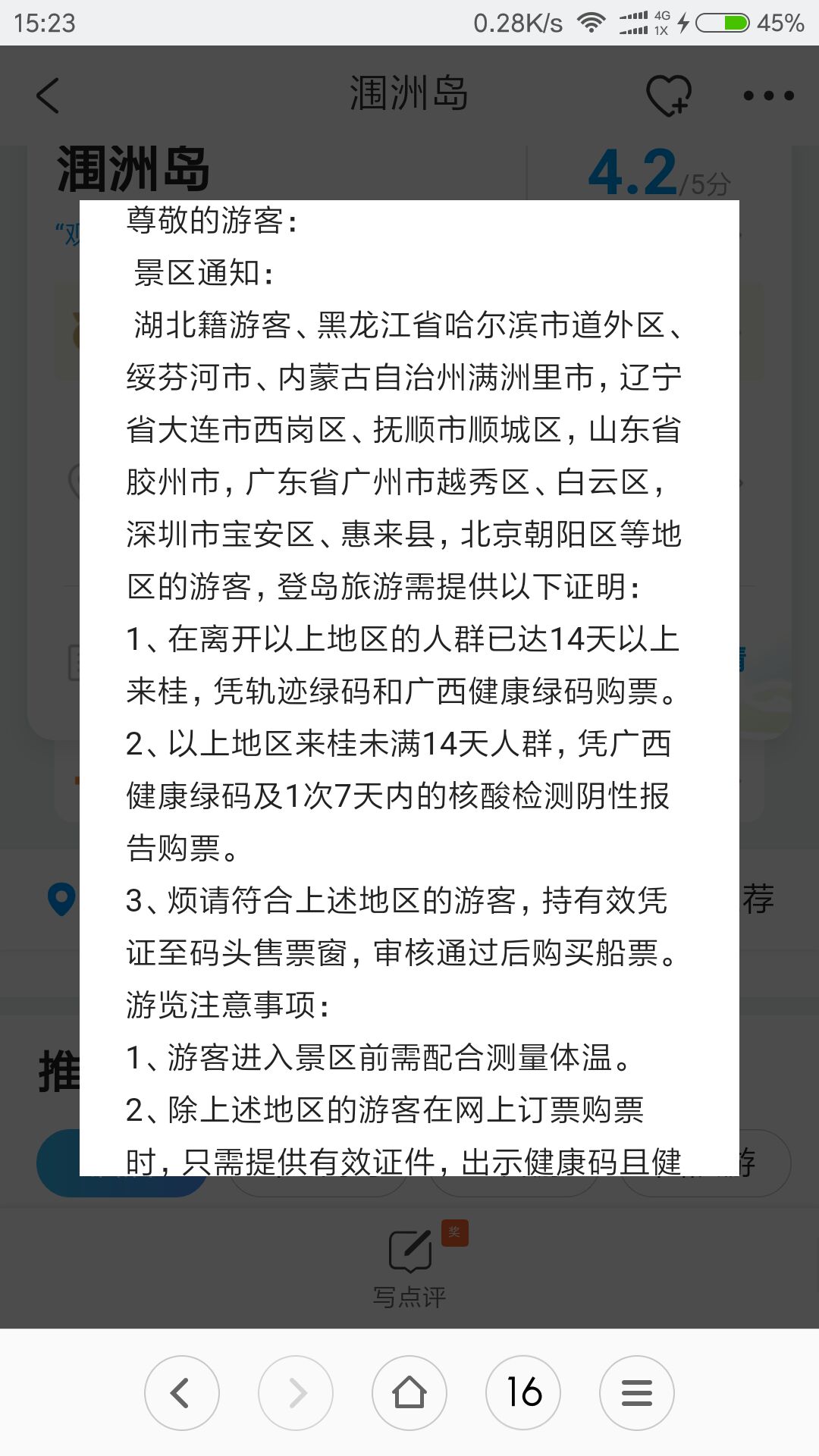The height and width of the screenshot is (1456, 819).
Task: Go to the browser home page
Action: (x=409, y=1393)
